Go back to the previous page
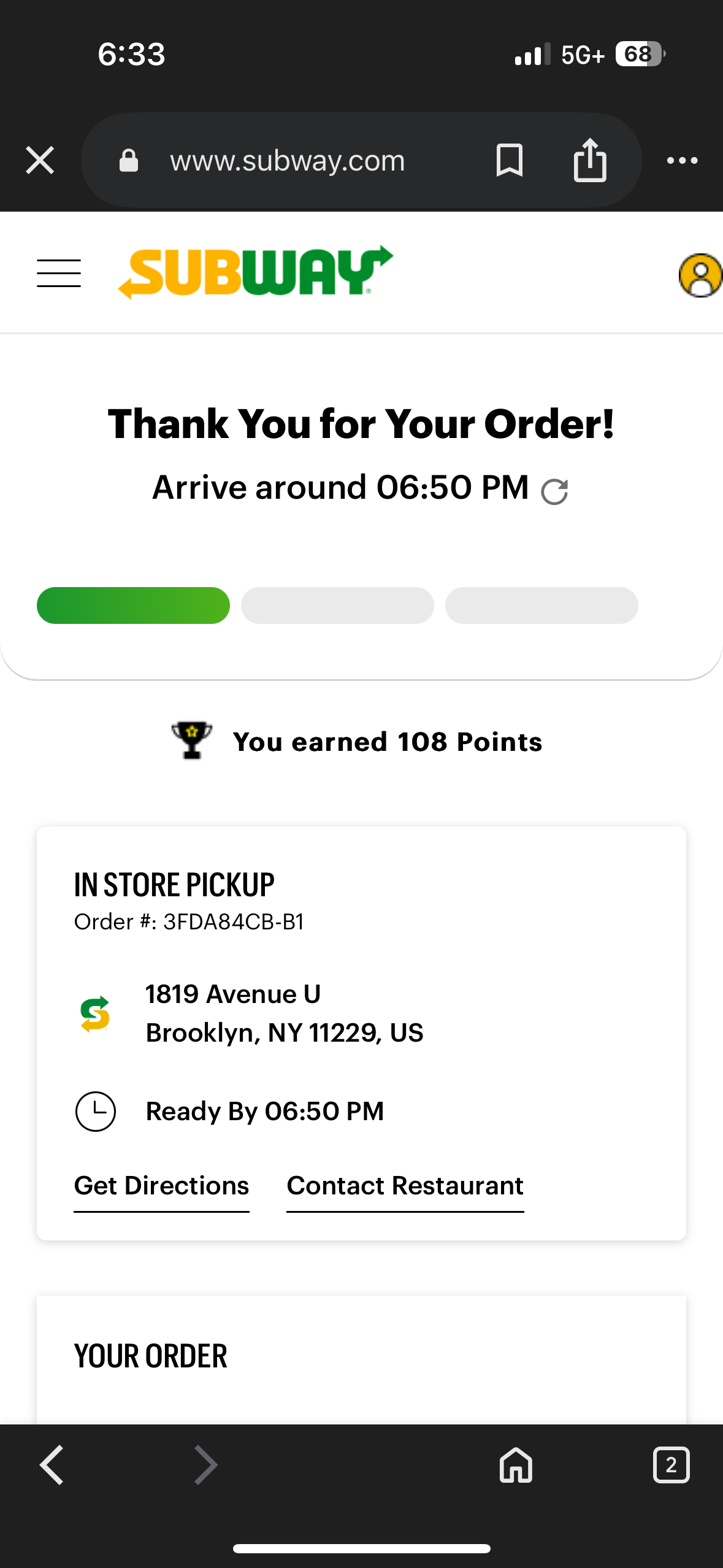The width and height of the screenshot is (723, 1568). (53, 1465)
